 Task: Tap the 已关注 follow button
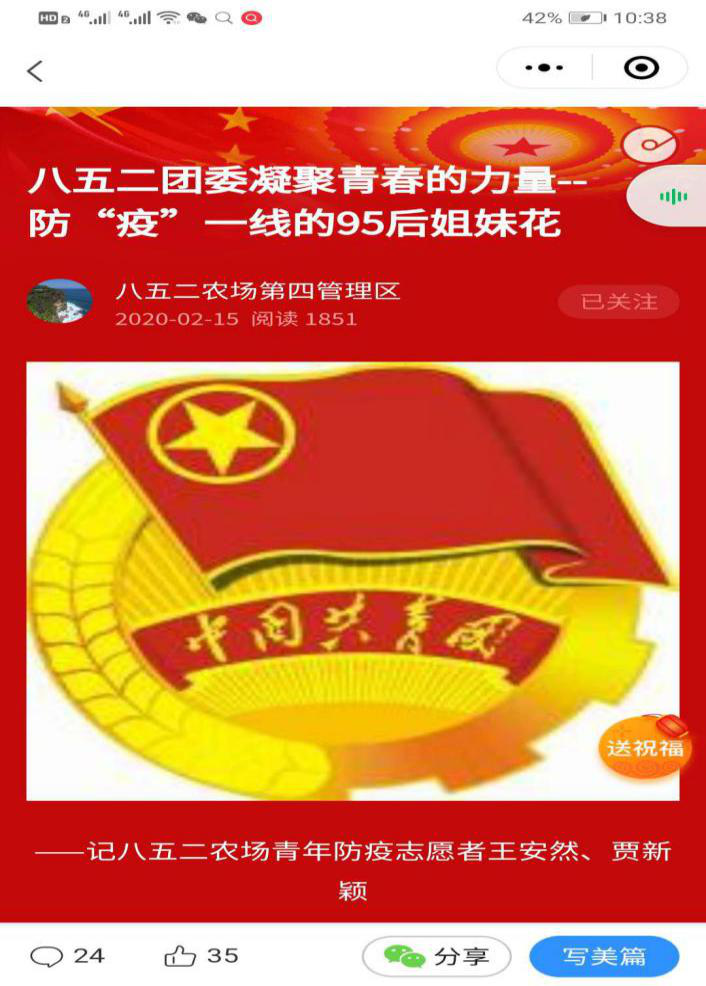pyautogui.click(x=619, y=301)
